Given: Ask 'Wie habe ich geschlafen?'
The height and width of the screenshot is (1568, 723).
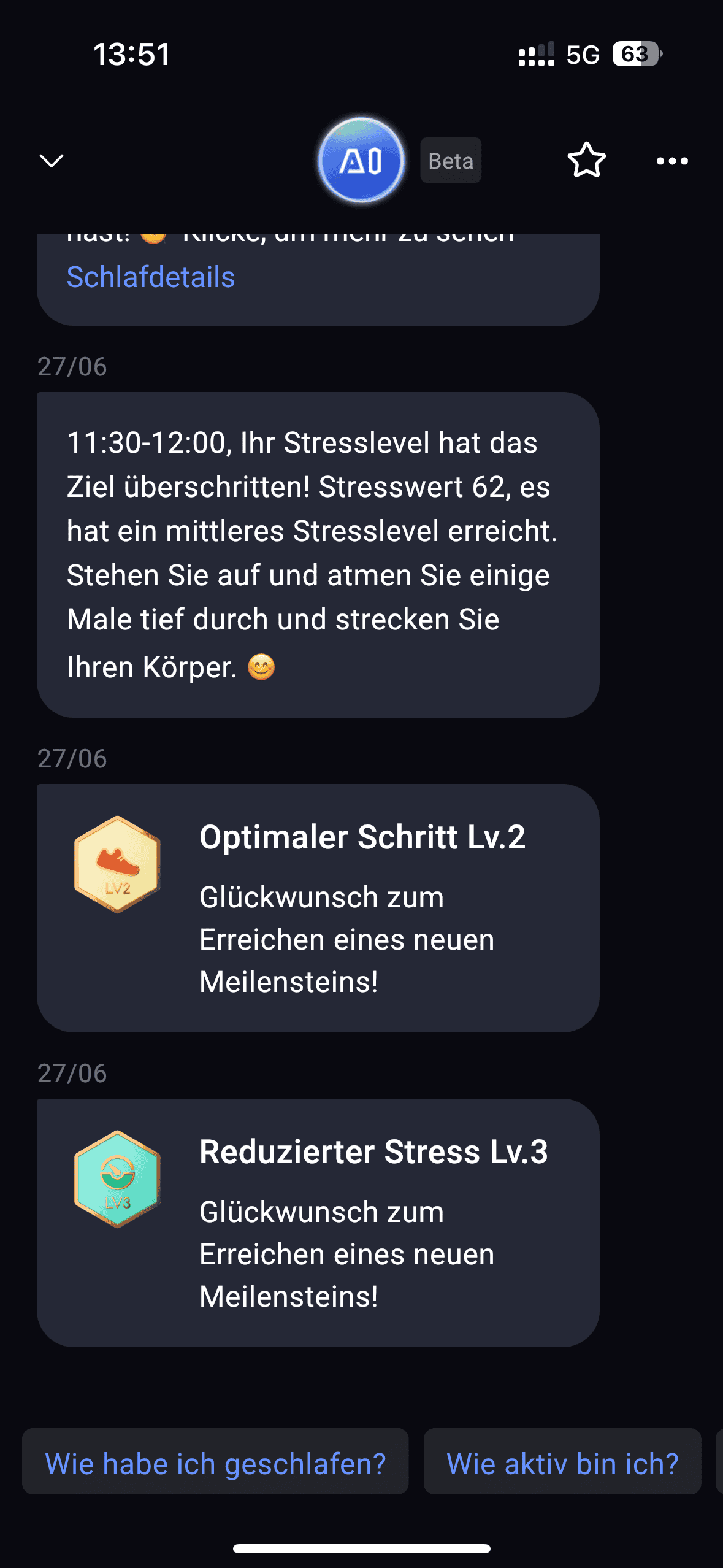Looking at the screenshot, I should [x=215, y=1464].
